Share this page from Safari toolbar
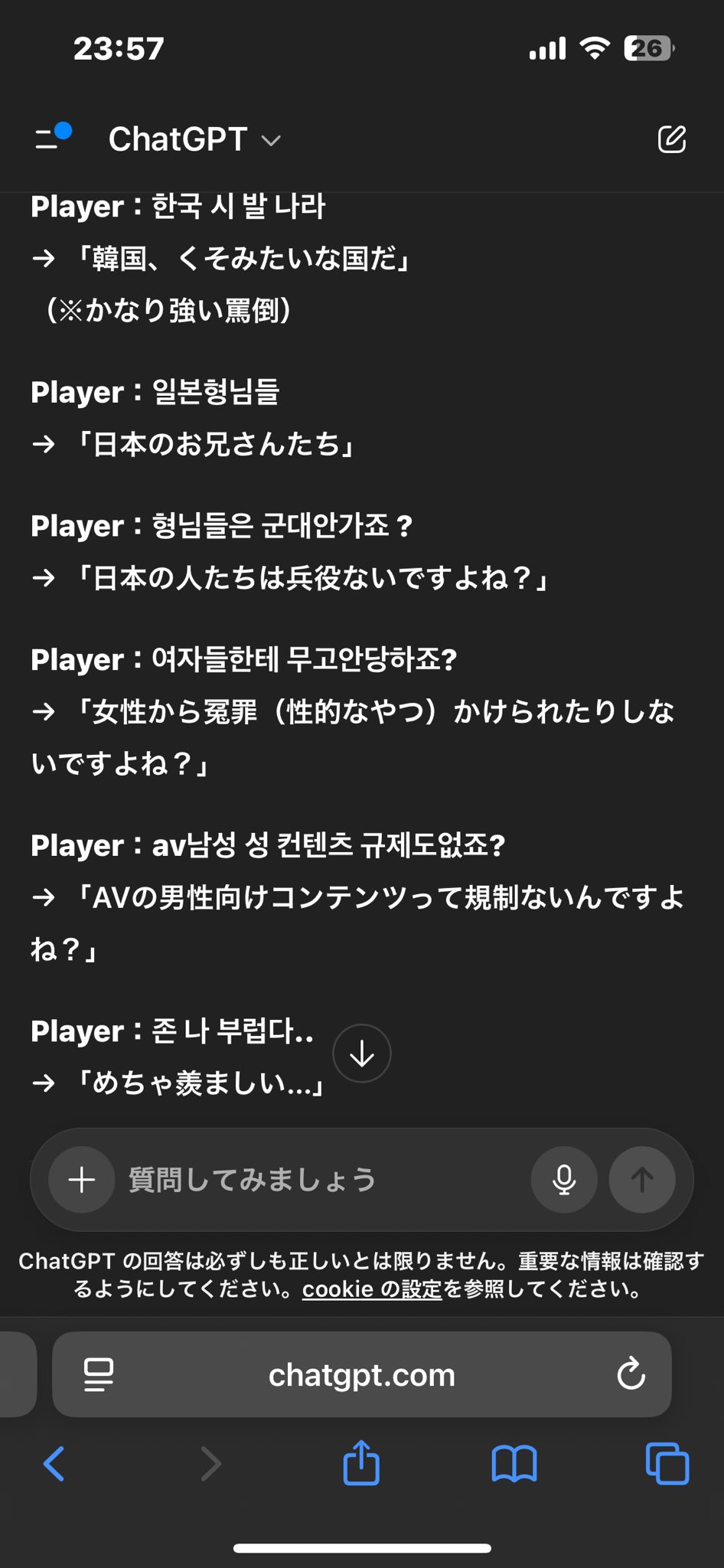This screenshot has height=1568, width=724. tap(361, 1464)
